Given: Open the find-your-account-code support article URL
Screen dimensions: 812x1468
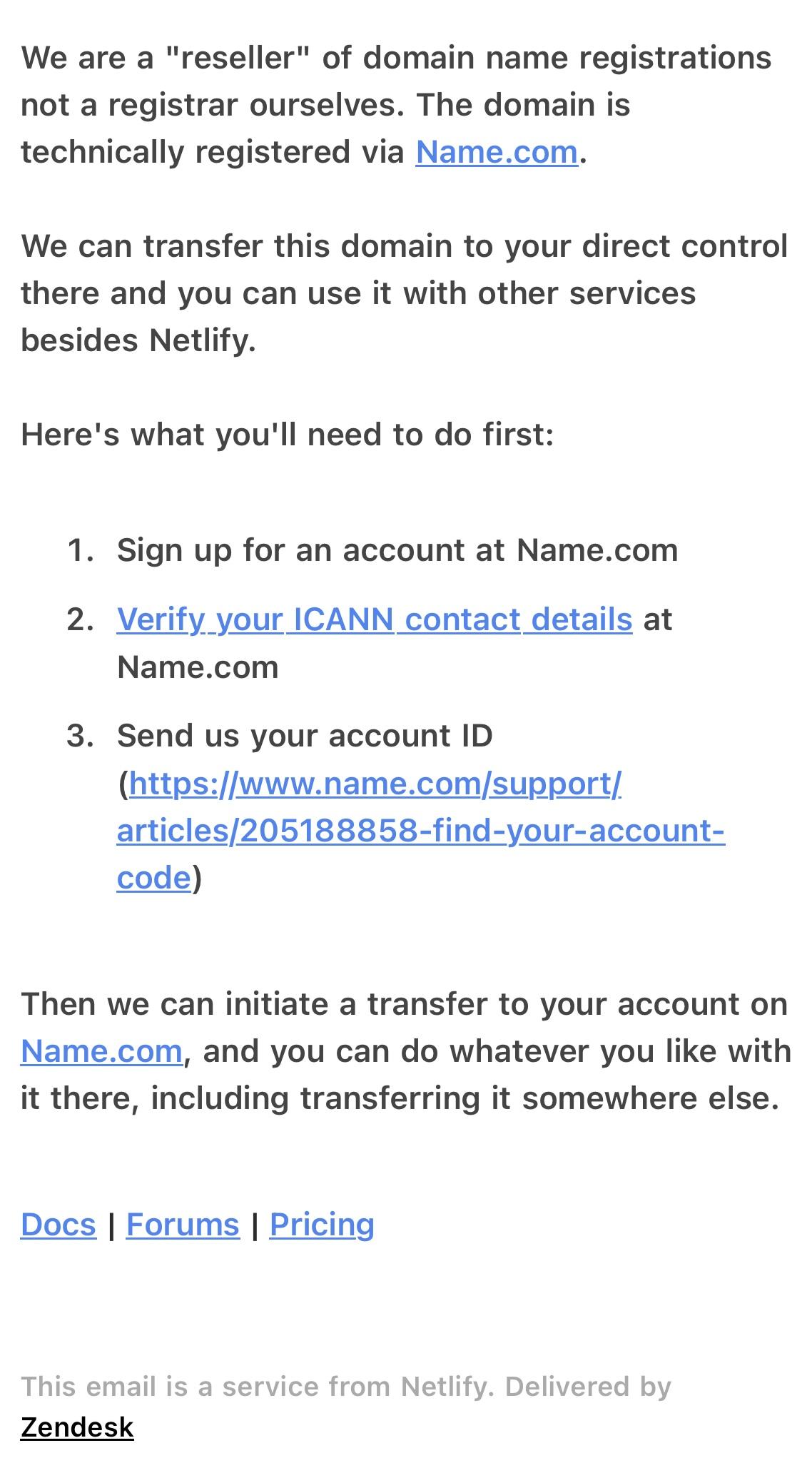Looking at the screenshot, I should coord(420,831).
